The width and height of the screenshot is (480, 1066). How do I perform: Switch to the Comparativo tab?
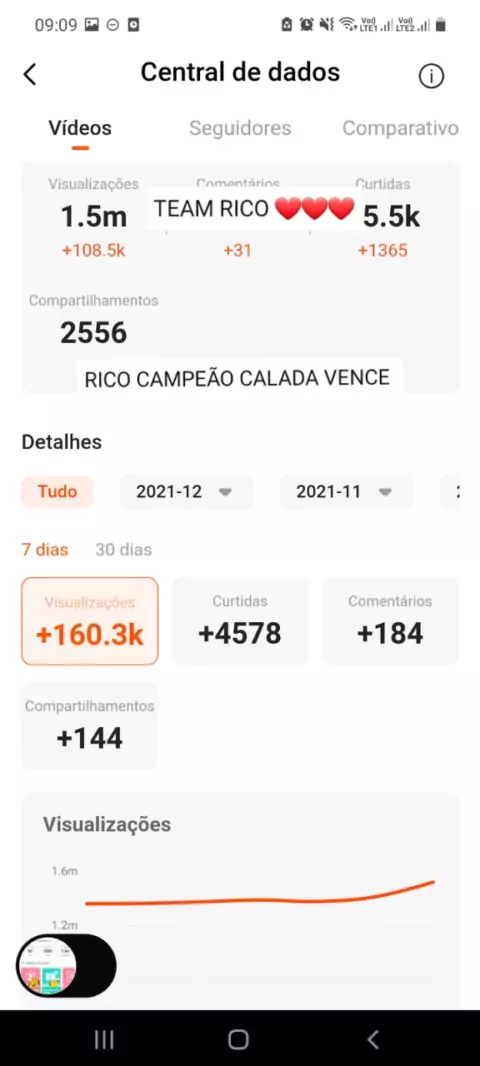(400, 128)
